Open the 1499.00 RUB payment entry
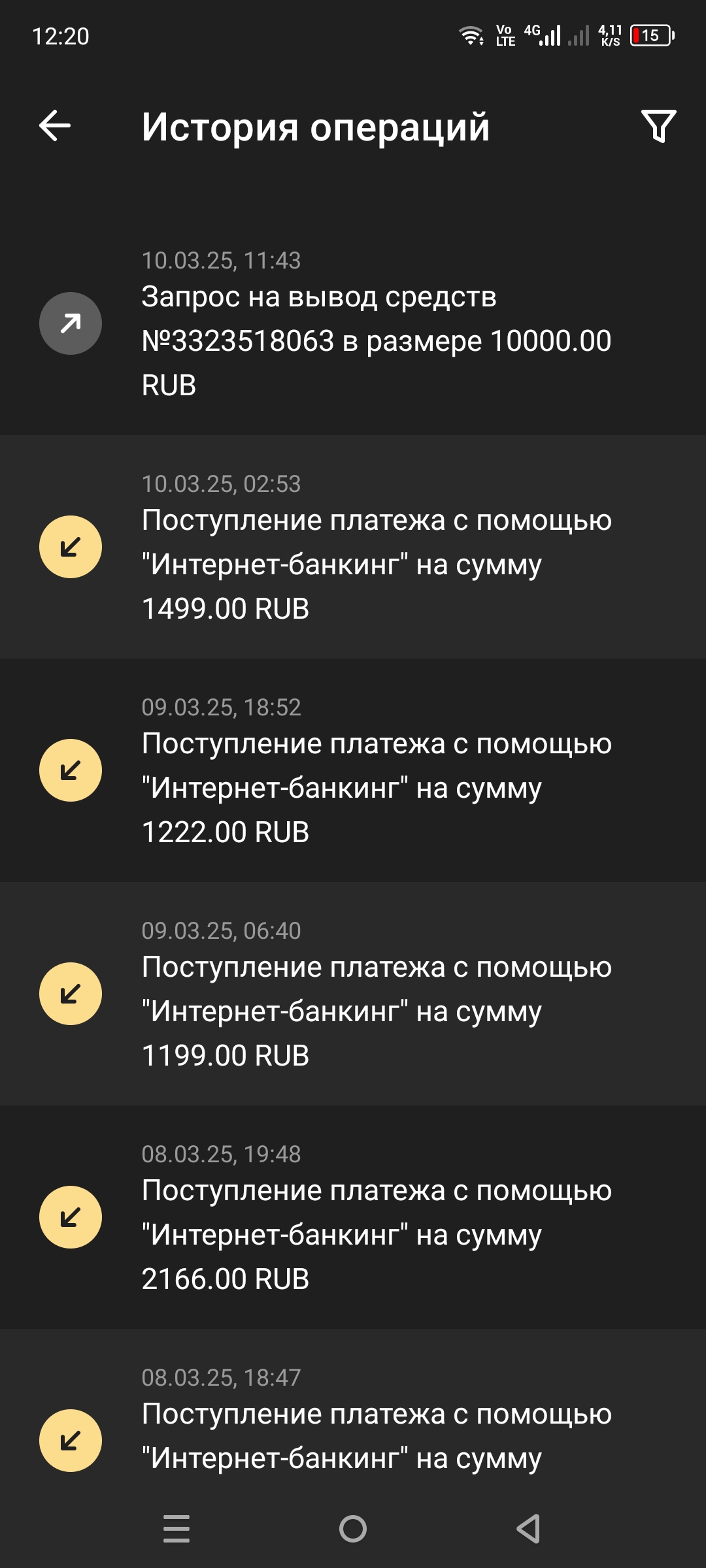Viewport: 706px width, 1568px height. [353, 547]
